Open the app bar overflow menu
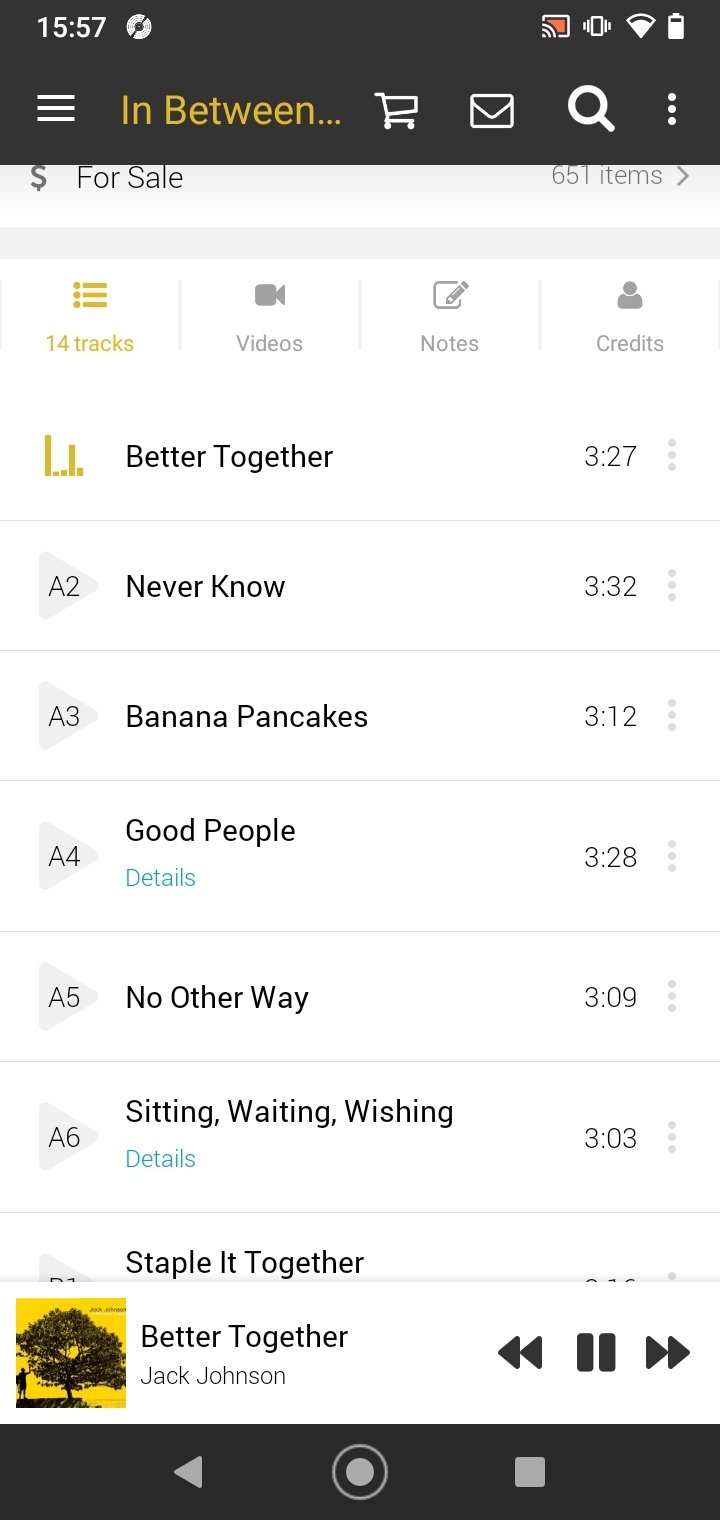 [672, 109]
